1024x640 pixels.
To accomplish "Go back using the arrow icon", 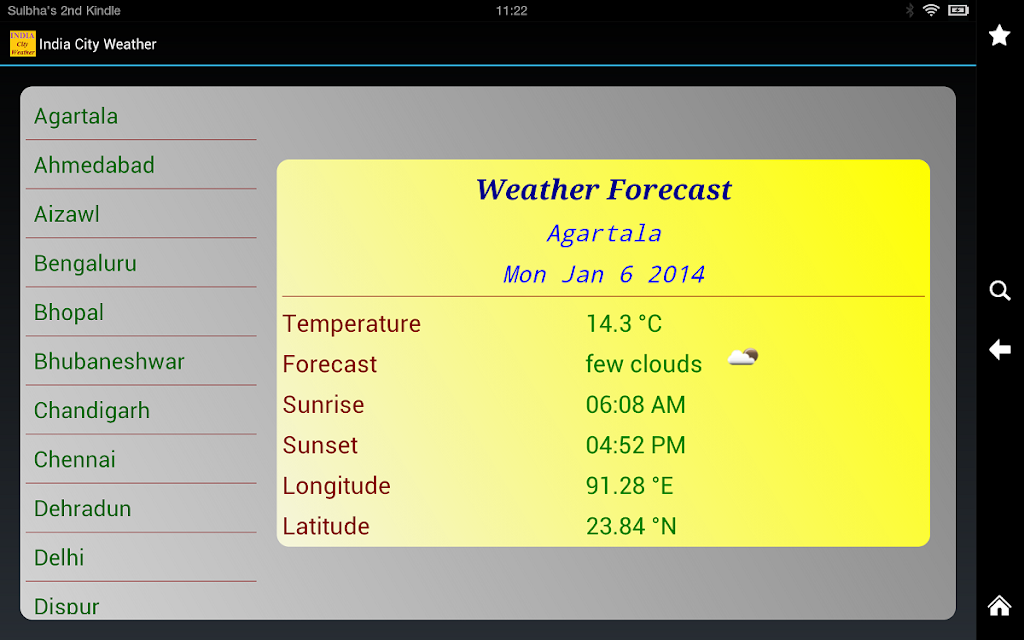I will [1000, 349].
